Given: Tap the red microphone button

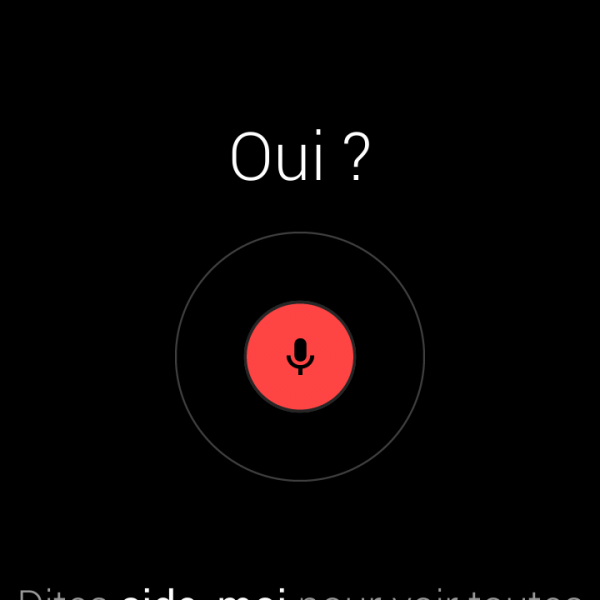Looking at the screenshot, I should [x=300, y=356].
